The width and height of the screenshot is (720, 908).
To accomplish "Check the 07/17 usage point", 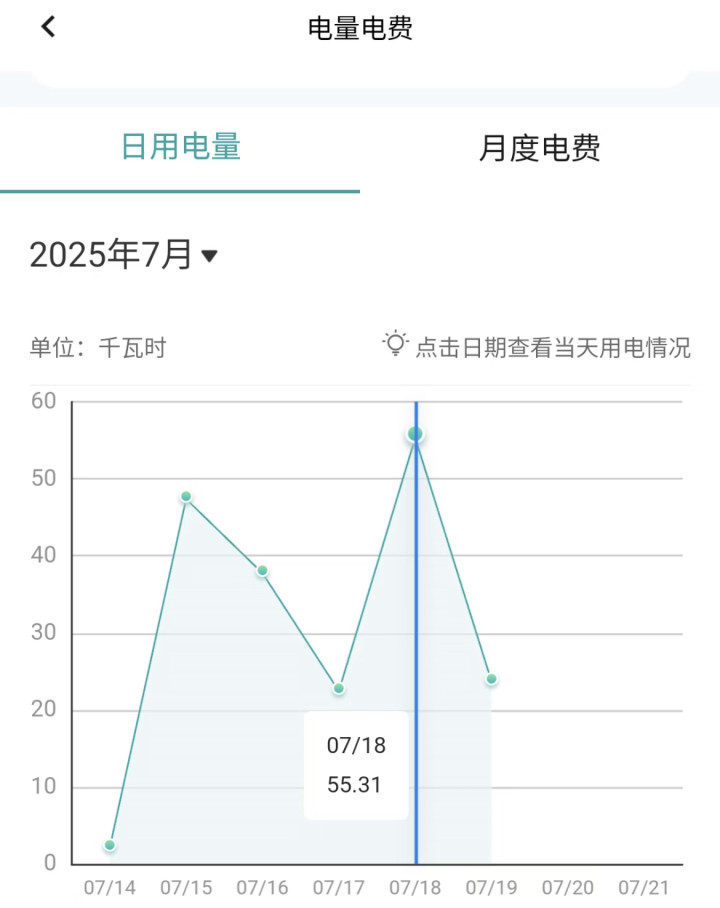I will coord(339,688).
